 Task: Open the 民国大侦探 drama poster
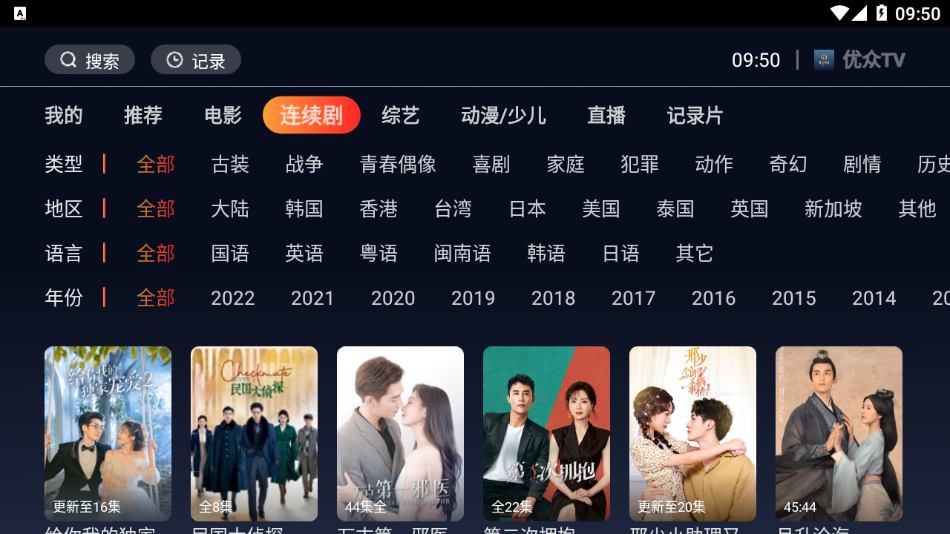point(254,433)
